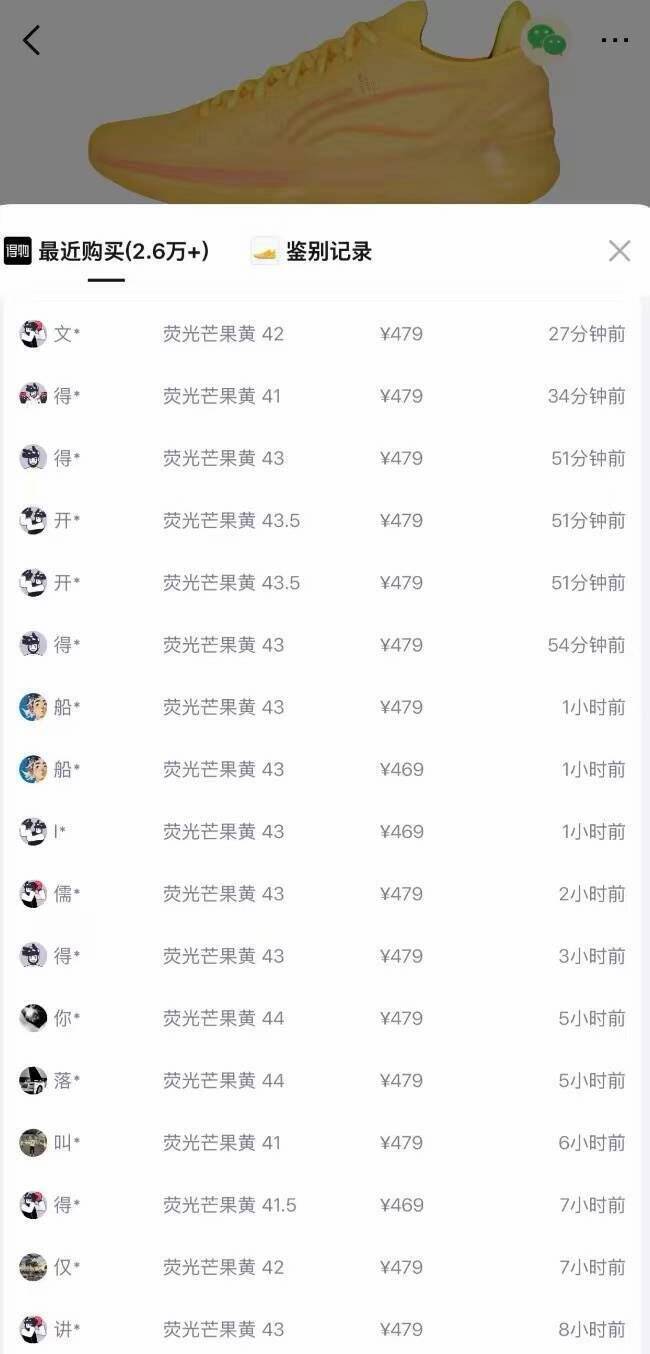Open the three-dot overflow menu
This screenshot has height=1354, width=650.
coord(614,41)
